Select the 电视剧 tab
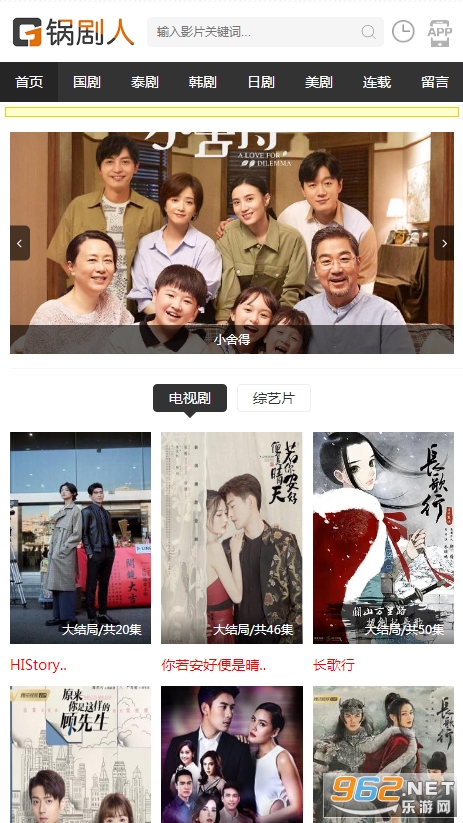 click(x=190, y=398)
